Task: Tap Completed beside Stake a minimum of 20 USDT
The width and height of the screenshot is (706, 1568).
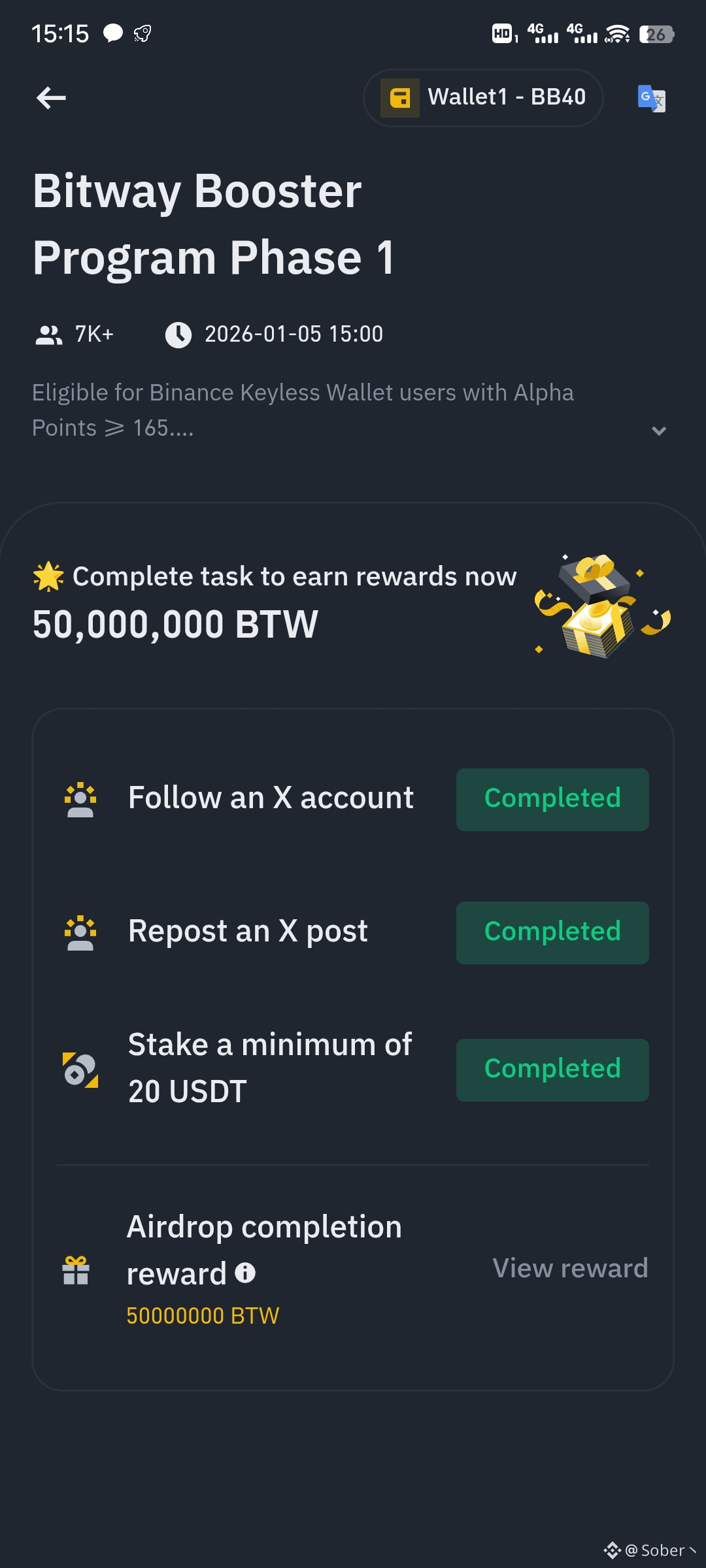Action: pyautogui.click(x=552, y=1070)
